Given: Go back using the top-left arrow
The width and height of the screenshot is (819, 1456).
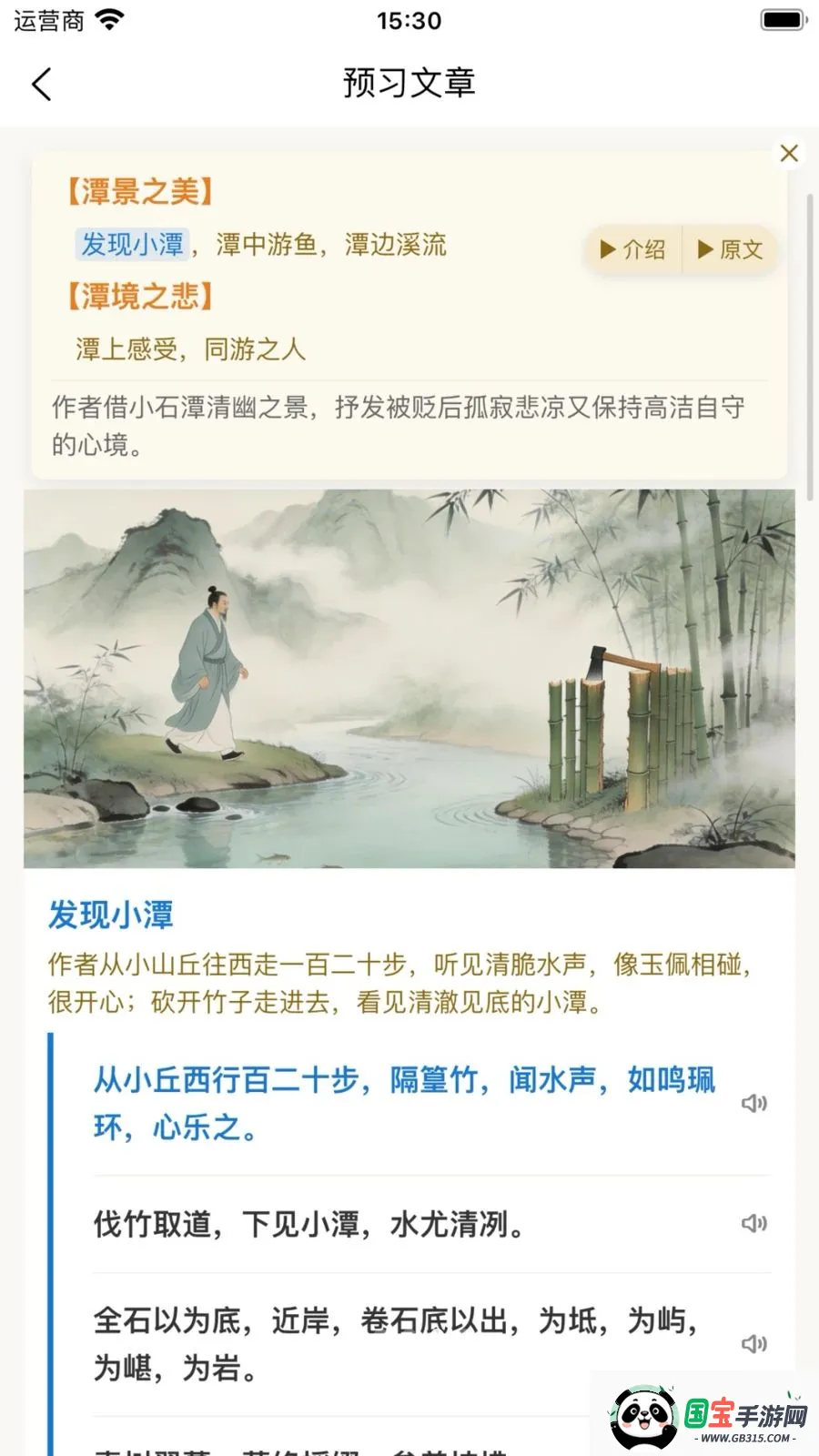Looking at the screenshot, I should pos(42,84).
